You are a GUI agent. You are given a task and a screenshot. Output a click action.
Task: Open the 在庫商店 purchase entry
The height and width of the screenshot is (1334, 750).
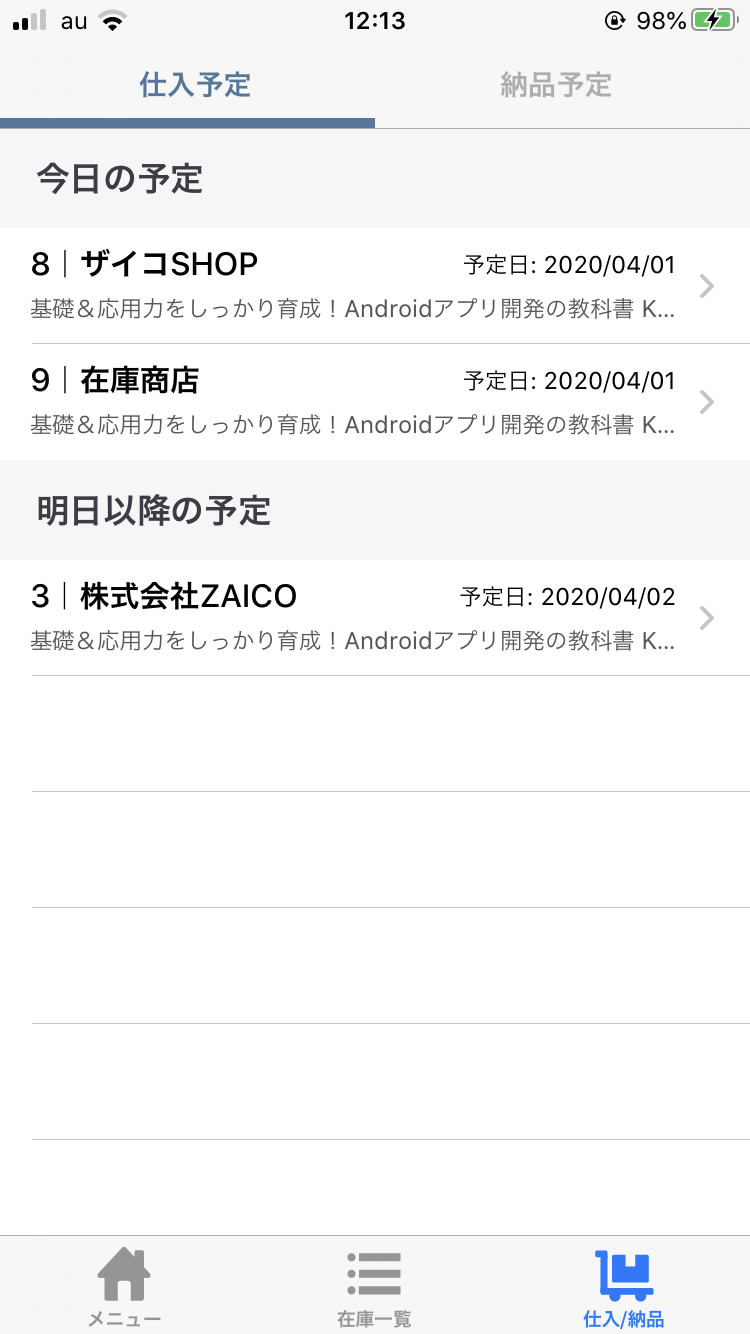pyautogui.click(x=375, y=402)
